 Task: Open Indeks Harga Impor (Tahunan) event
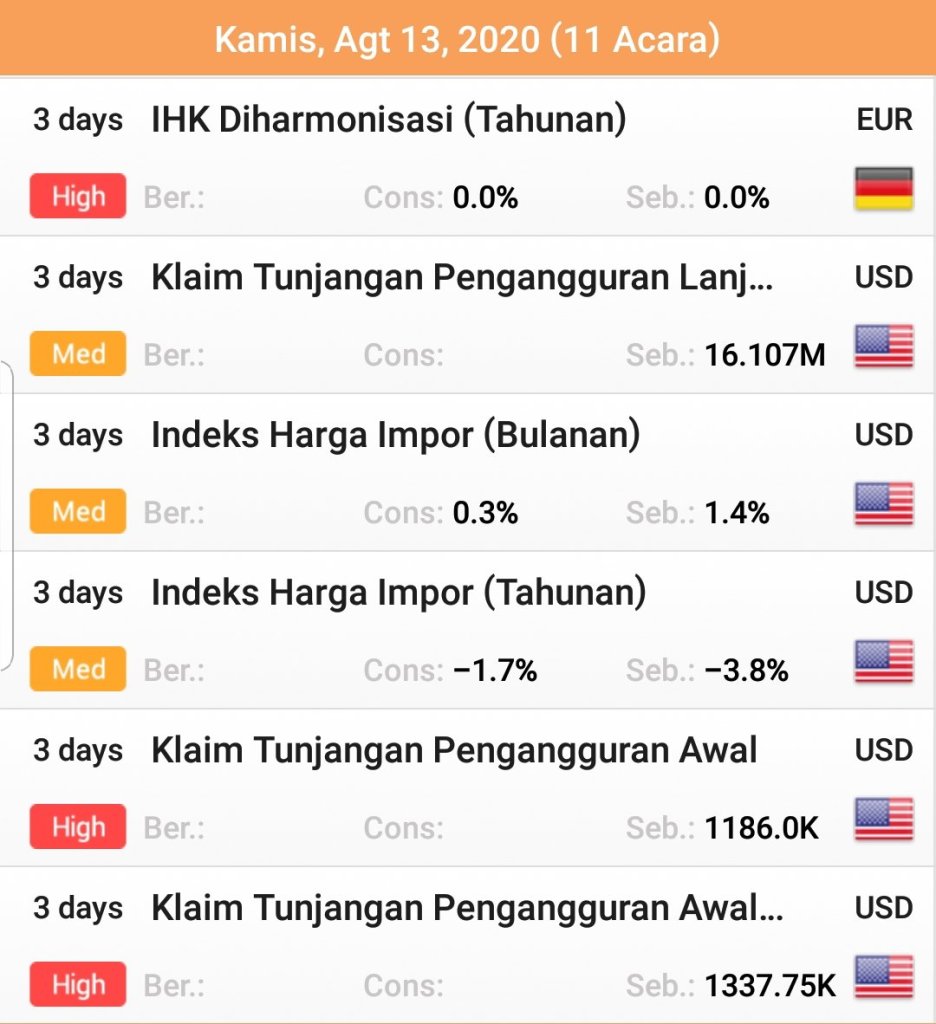[x=398, y=594]
